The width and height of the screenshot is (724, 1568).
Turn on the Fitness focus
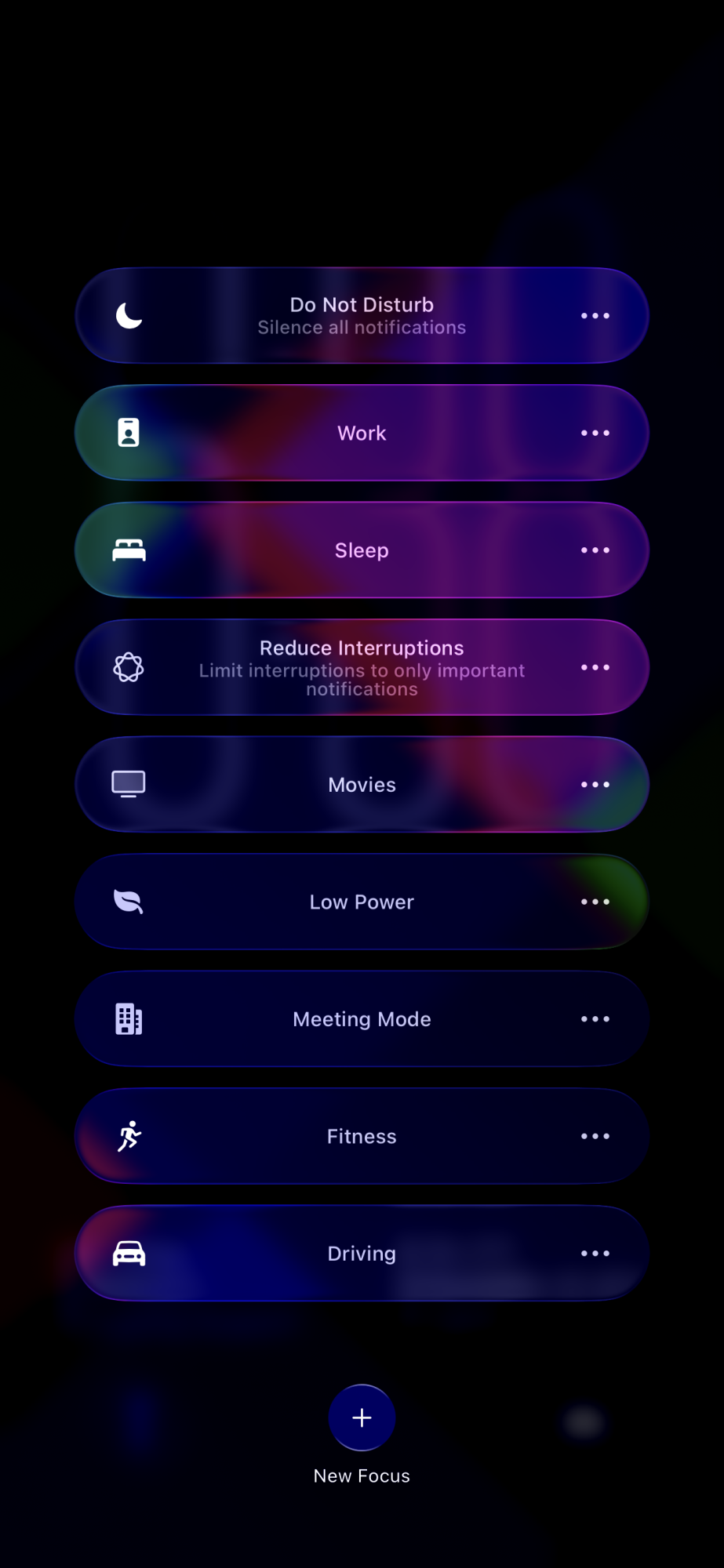tap(362, 1136)
